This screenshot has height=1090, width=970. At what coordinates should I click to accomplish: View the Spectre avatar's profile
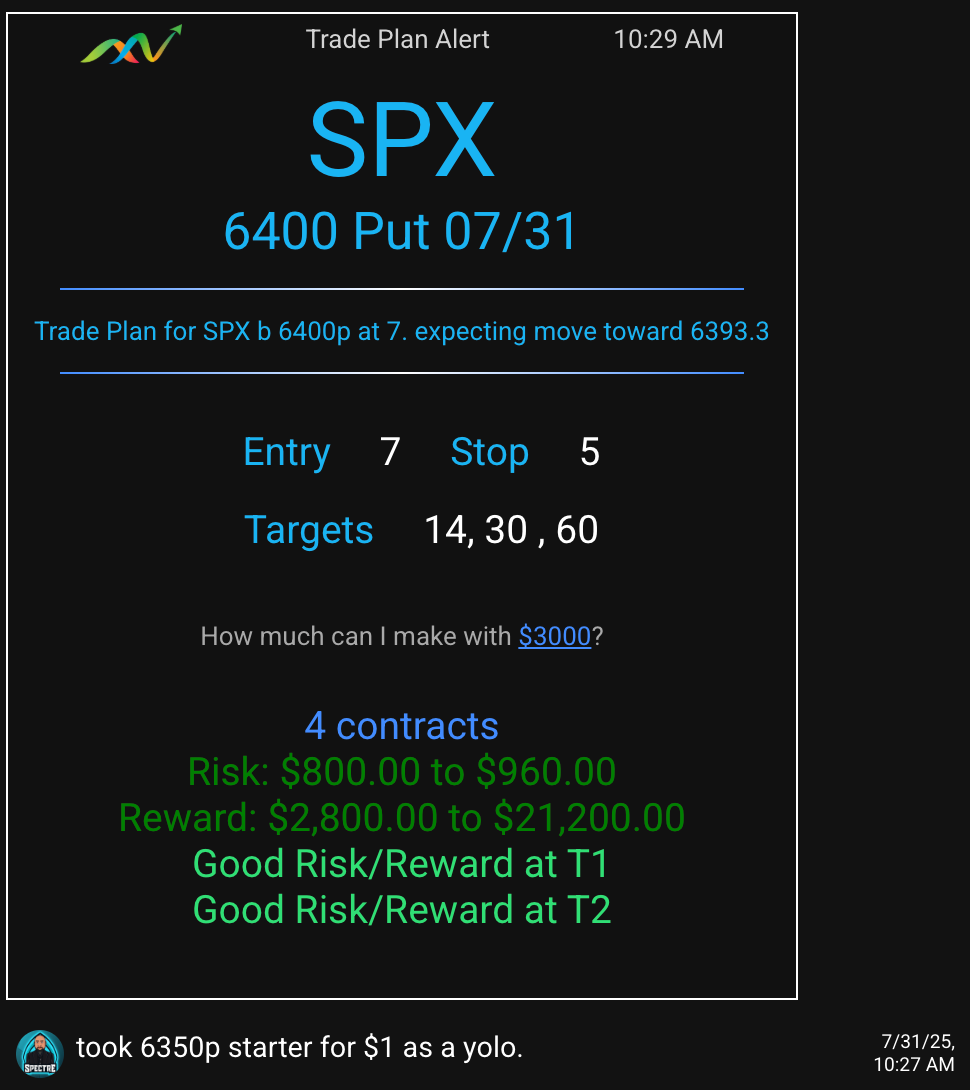pyautogui.click(x=40, y=1053)
